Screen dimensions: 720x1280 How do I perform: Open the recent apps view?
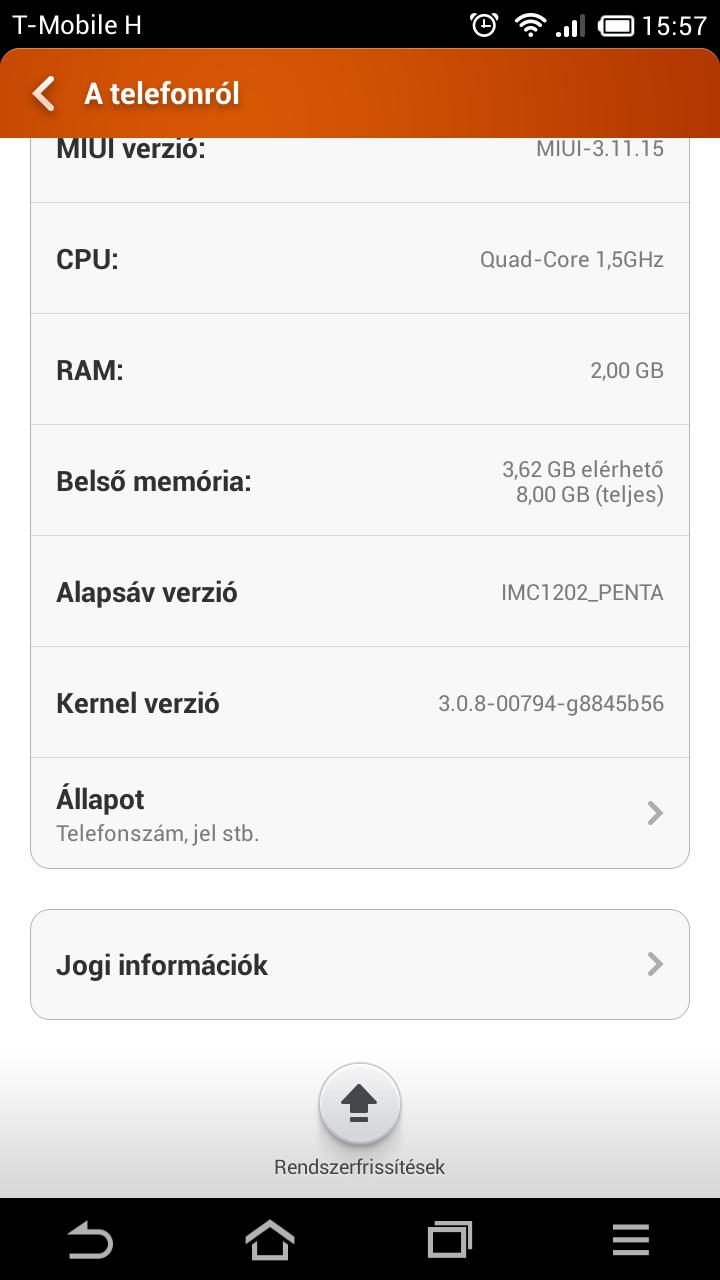pyautogui.click(x=450, y=1240)
